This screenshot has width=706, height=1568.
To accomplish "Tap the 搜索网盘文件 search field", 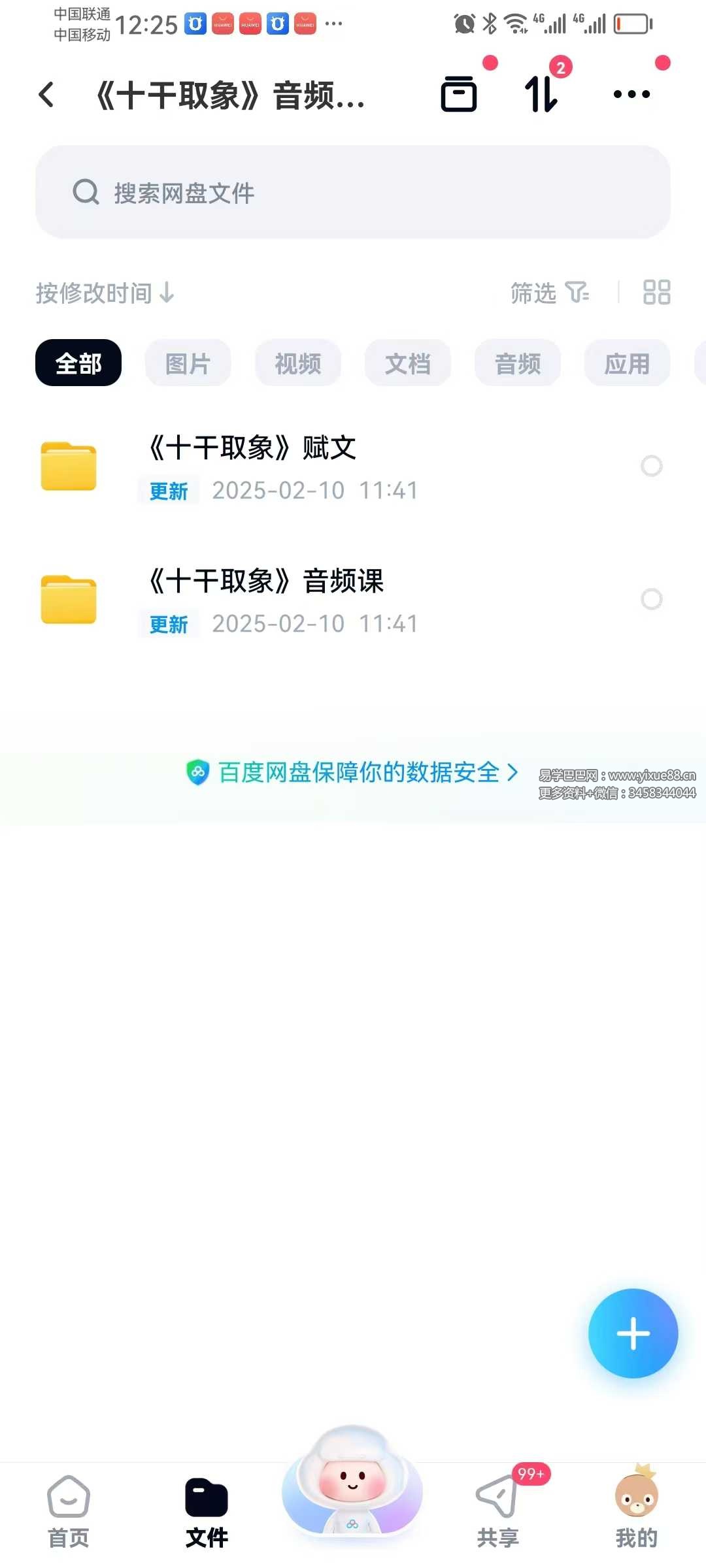I will 353,193.
